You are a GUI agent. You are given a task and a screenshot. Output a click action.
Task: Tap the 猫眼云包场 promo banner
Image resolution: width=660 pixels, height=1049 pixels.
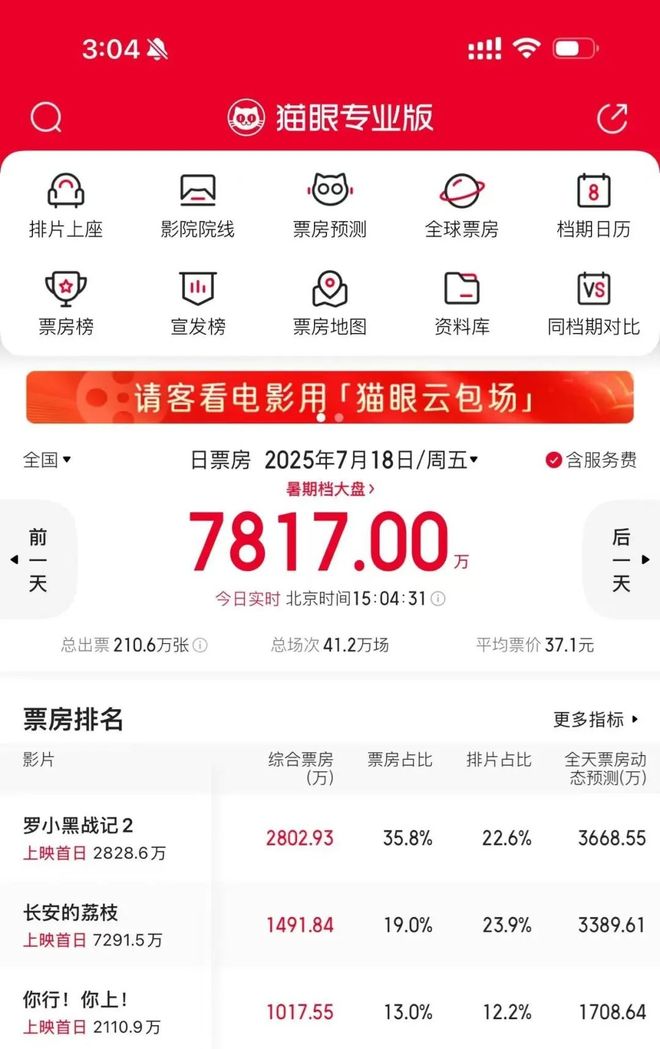pyautogui.click(x=330, y=398)
